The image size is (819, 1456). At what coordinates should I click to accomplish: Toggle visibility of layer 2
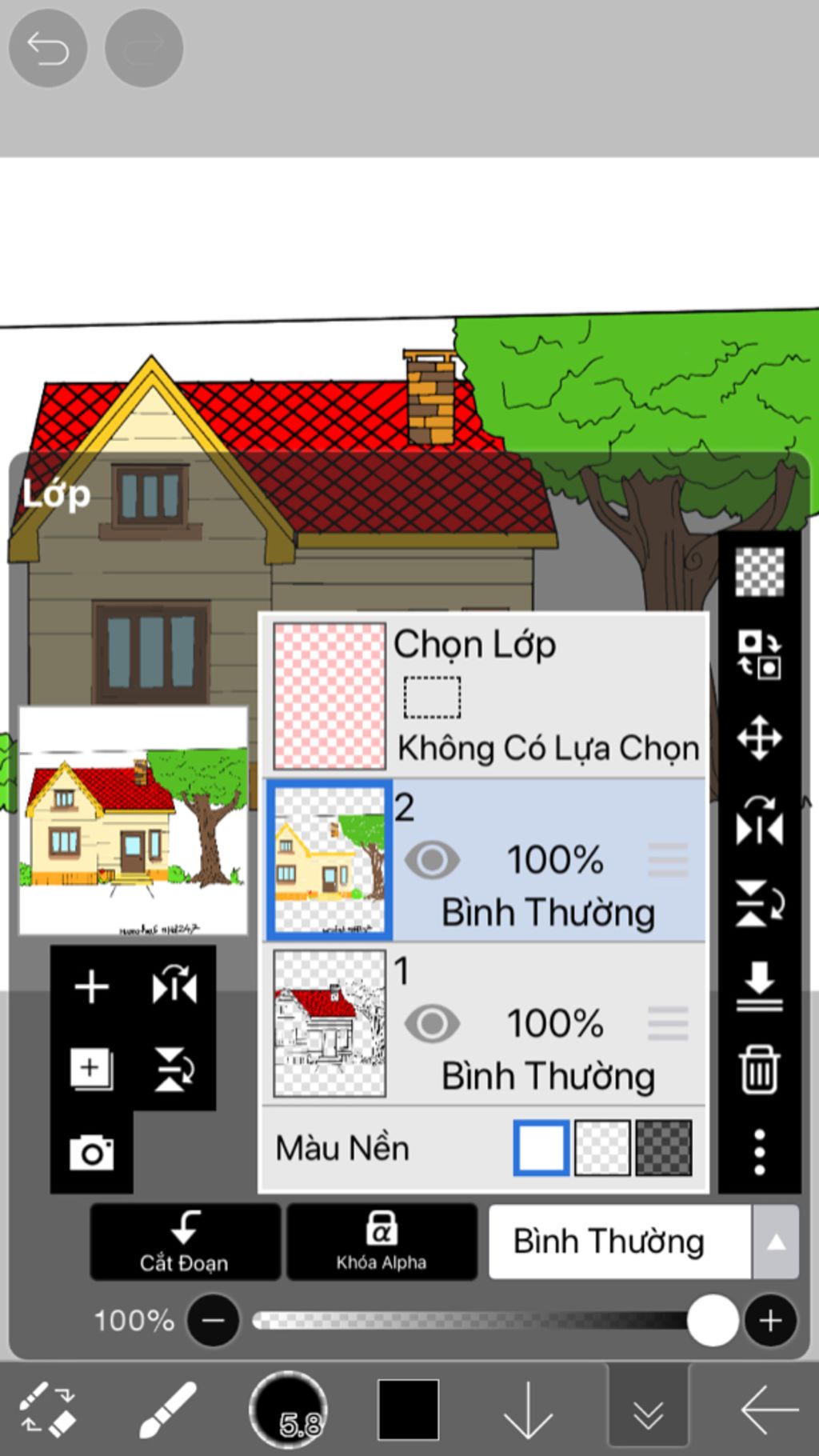(x=432, y=861)
